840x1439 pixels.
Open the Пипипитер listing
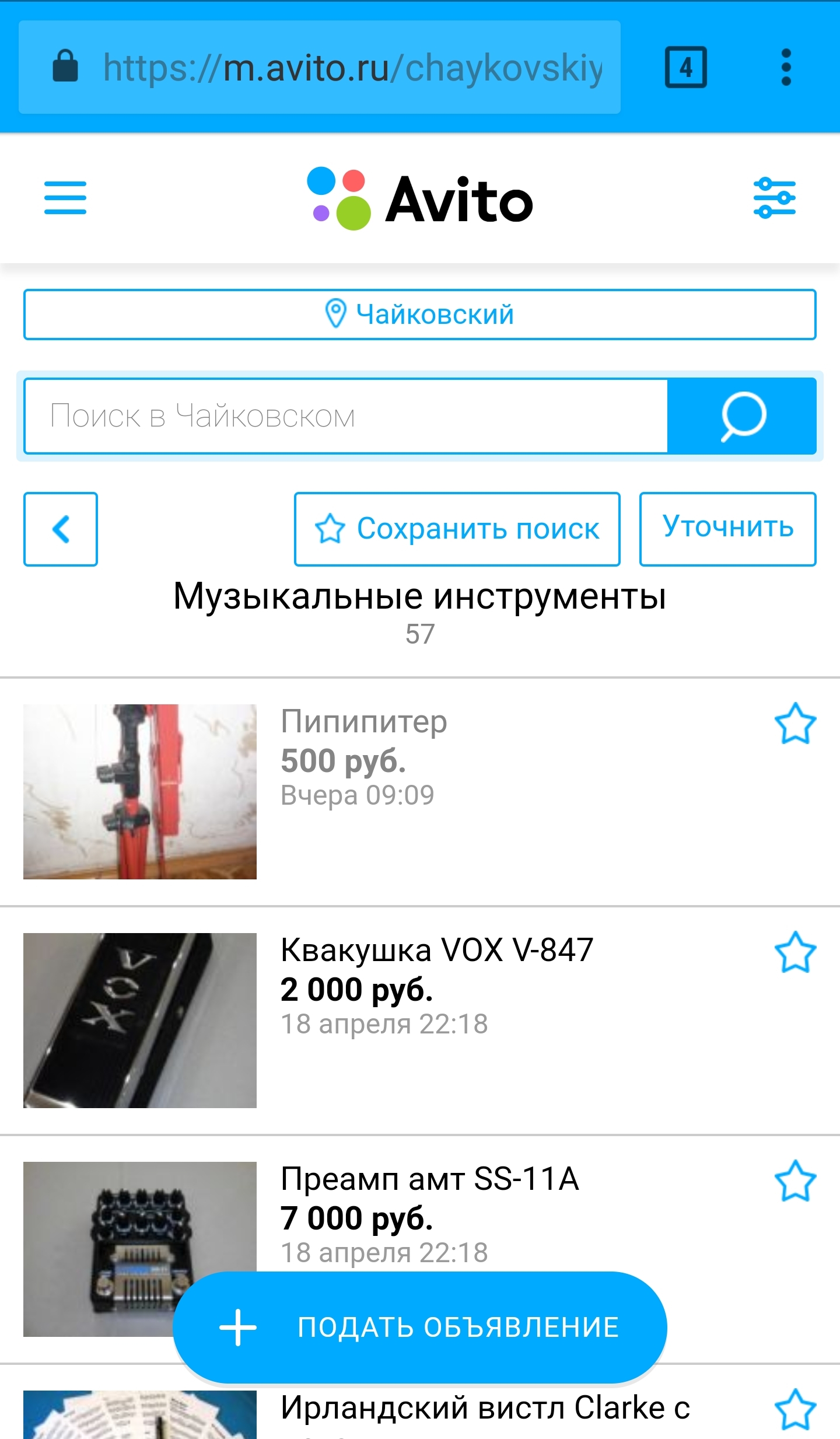364,722
